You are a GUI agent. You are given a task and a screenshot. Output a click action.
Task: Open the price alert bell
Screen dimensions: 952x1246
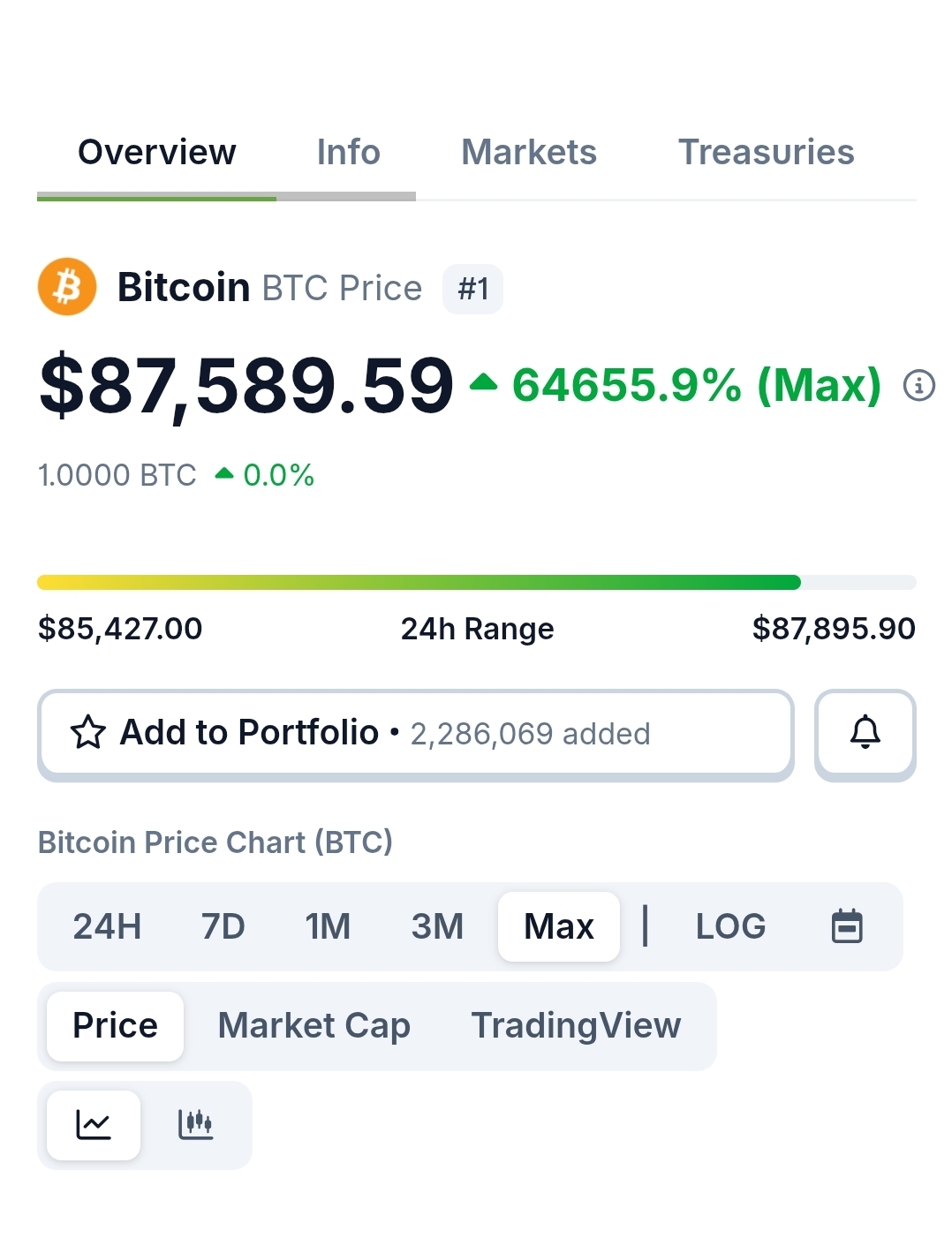coord(865,734)
